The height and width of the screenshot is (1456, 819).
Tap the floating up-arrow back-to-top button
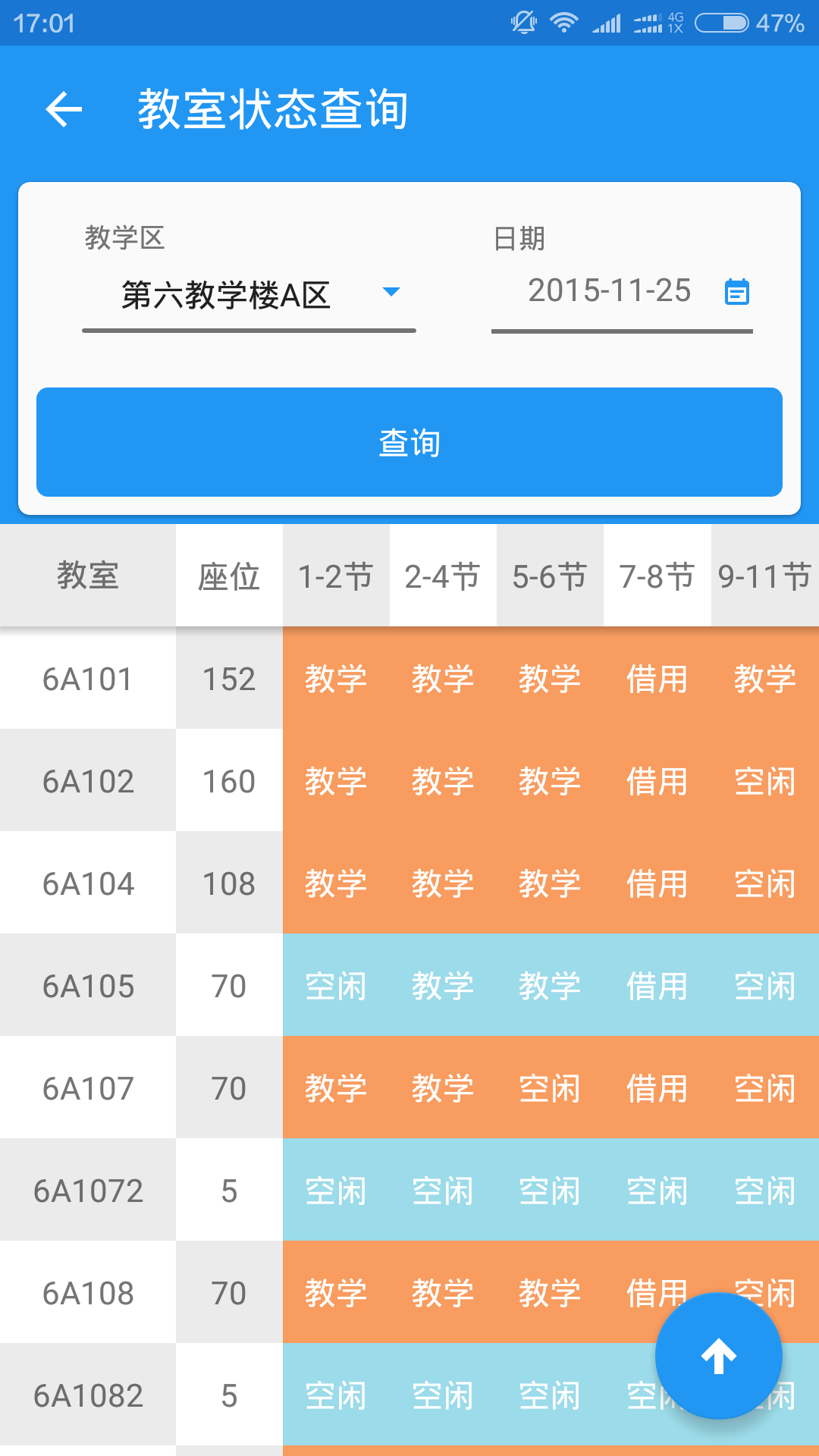point(718,1356)
